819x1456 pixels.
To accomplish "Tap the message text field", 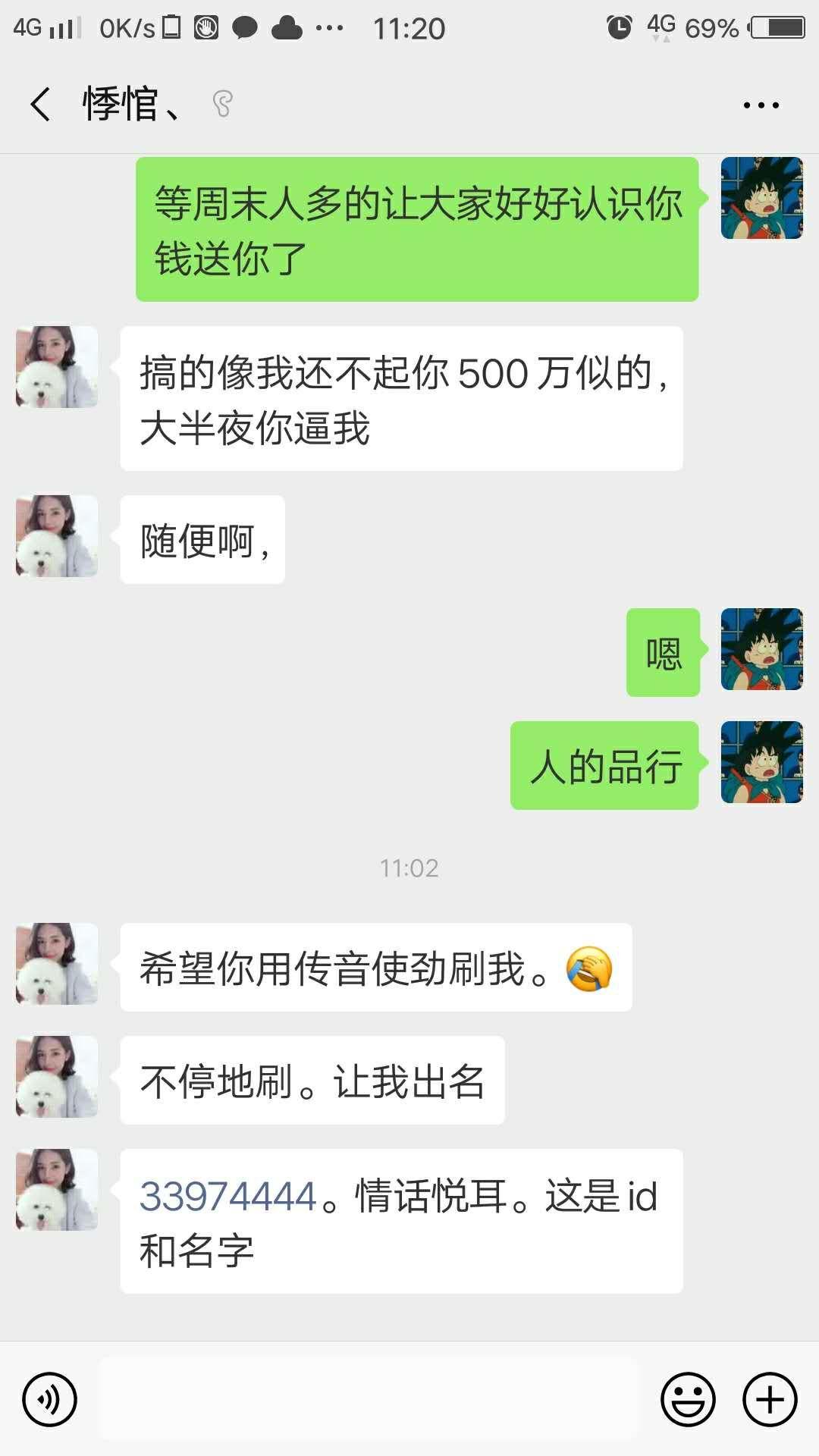I will (x=370, y=1399).
